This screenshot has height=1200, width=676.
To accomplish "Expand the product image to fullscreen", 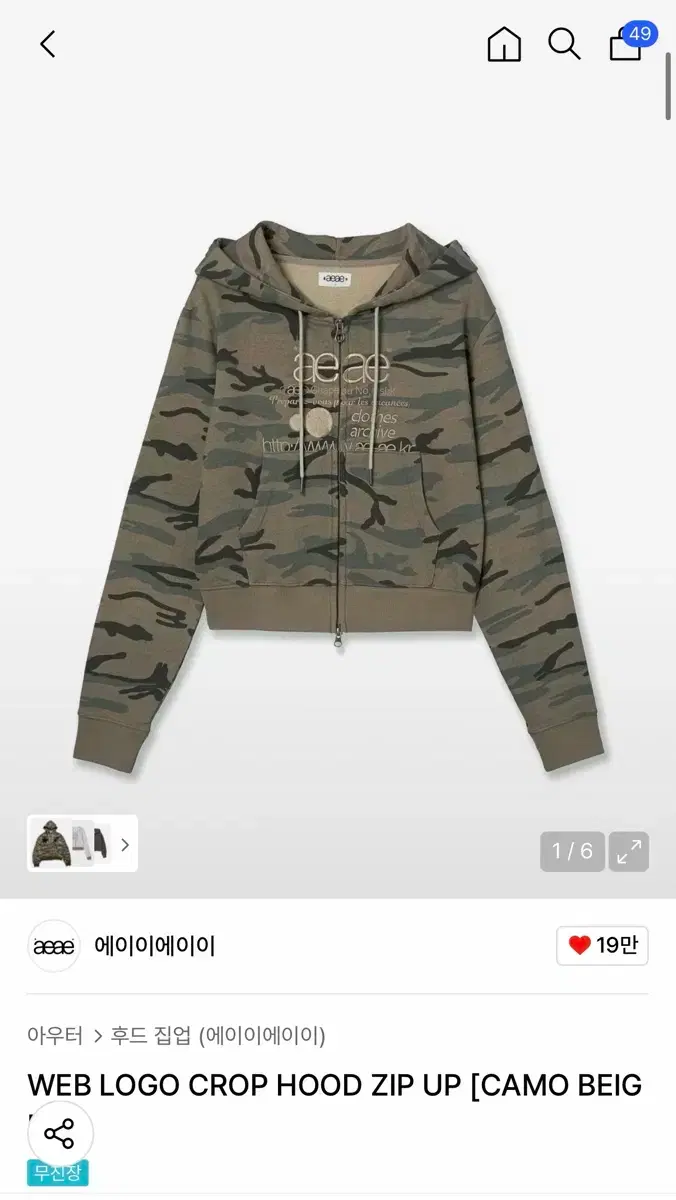I will [x=629, y=851].
